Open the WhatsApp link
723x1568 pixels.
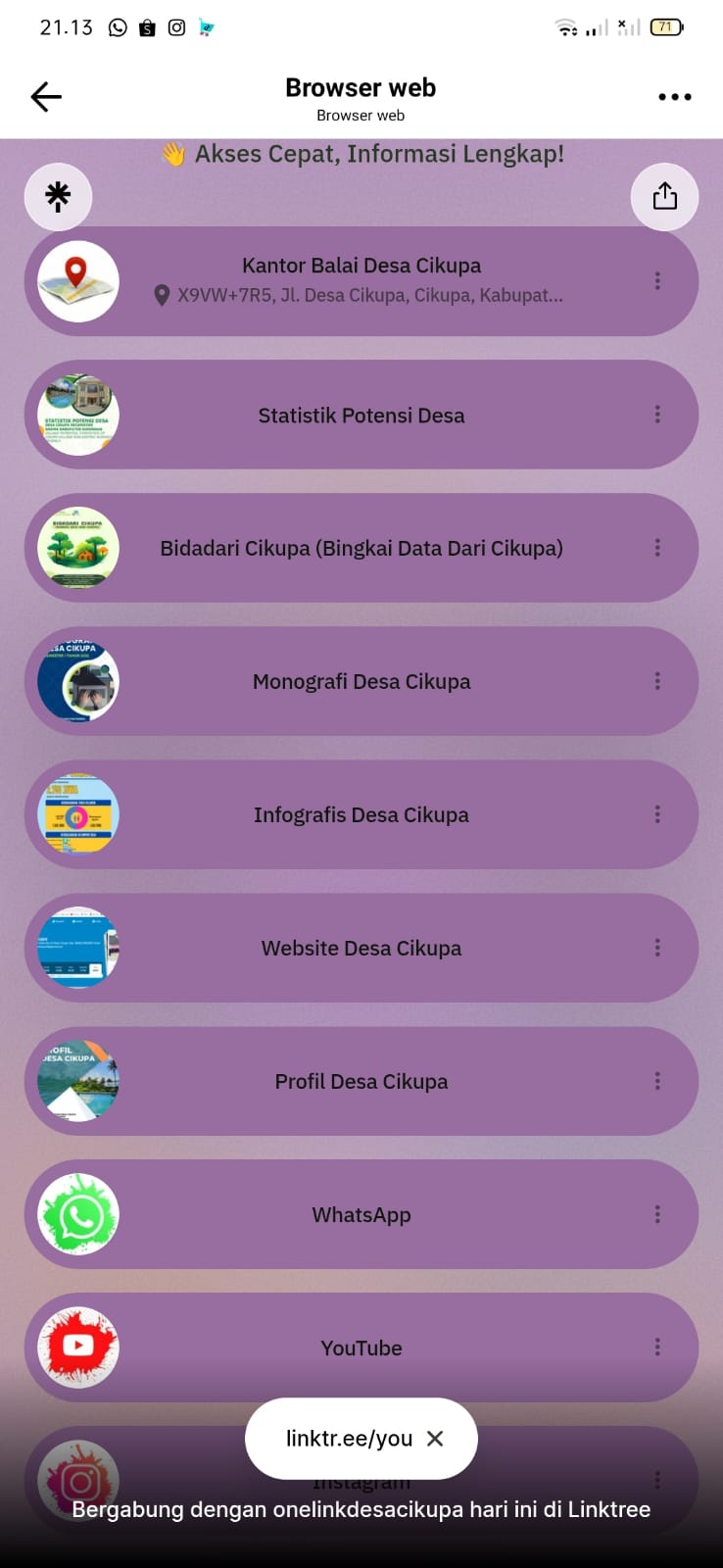361,1215
